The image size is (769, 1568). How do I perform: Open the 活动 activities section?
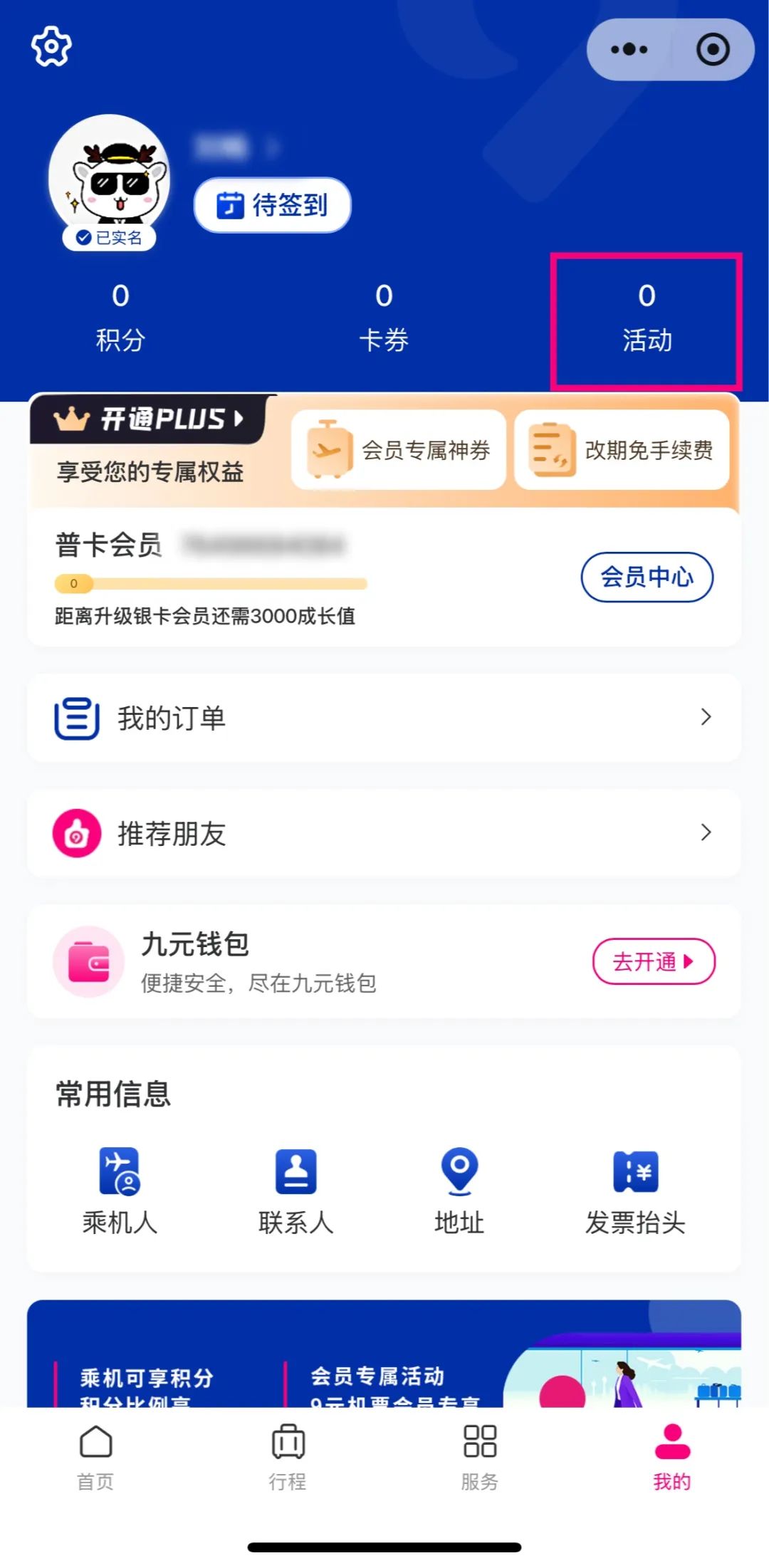(x=647, y=318)
